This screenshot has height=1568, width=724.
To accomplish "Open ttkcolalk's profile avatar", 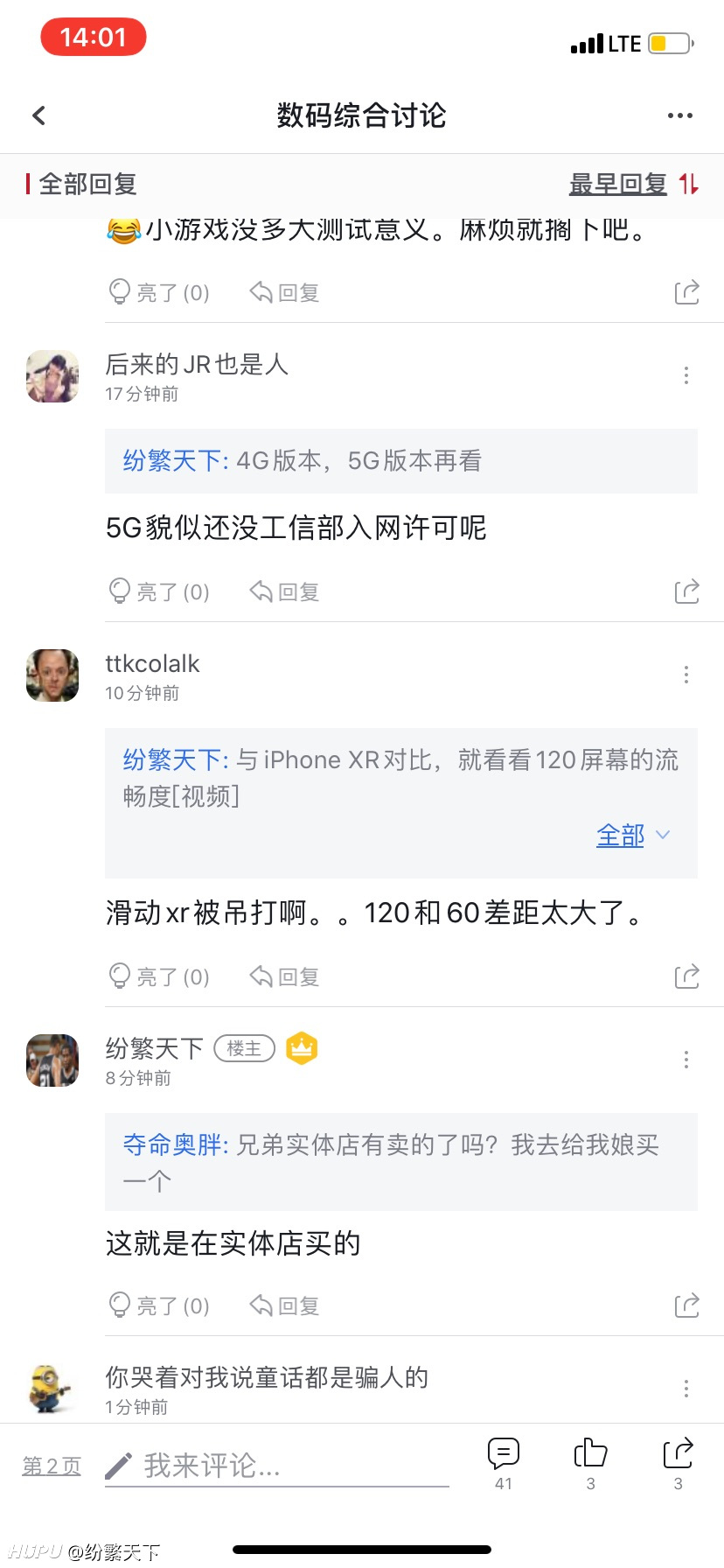I will [x=52, y=675].
